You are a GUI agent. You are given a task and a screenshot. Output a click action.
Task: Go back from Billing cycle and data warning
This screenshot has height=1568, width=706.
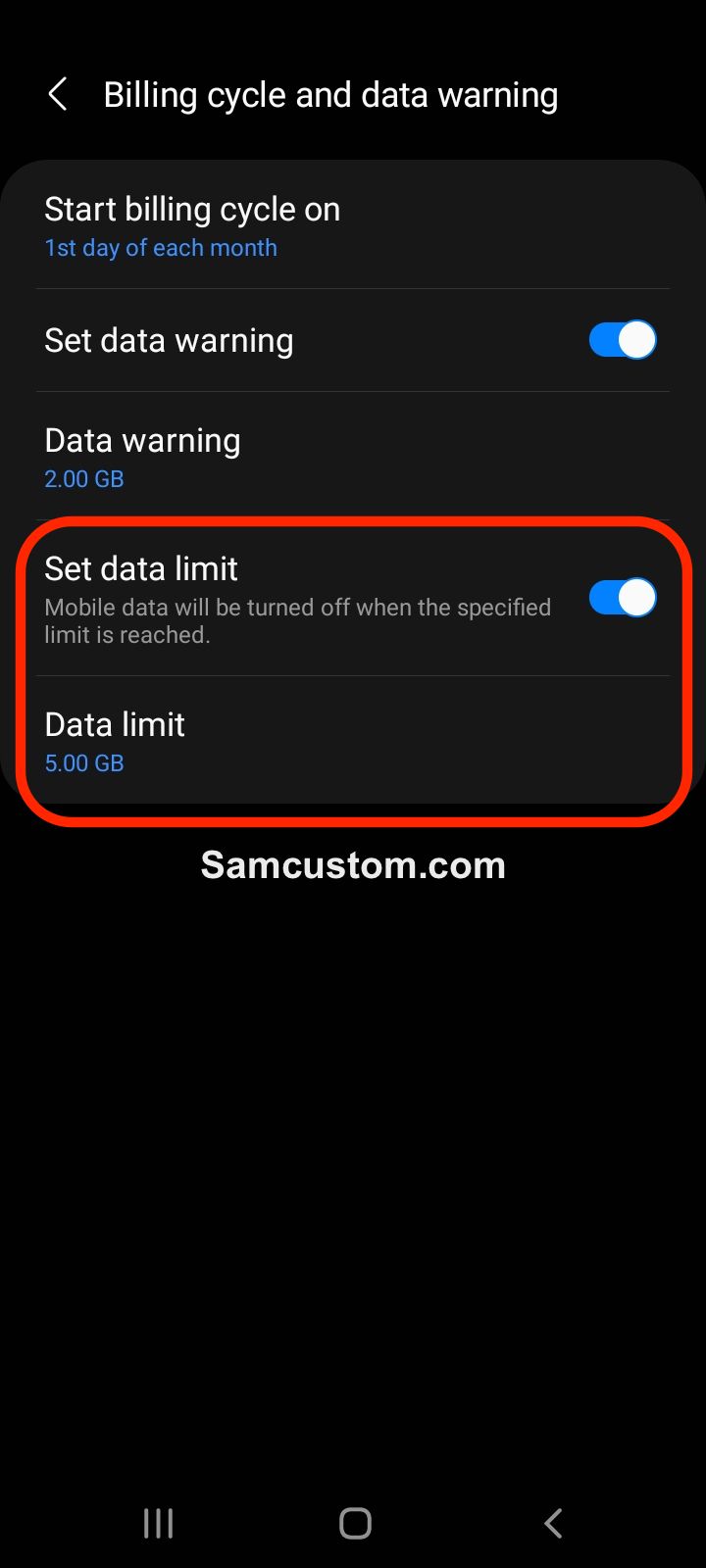point(58,95)
